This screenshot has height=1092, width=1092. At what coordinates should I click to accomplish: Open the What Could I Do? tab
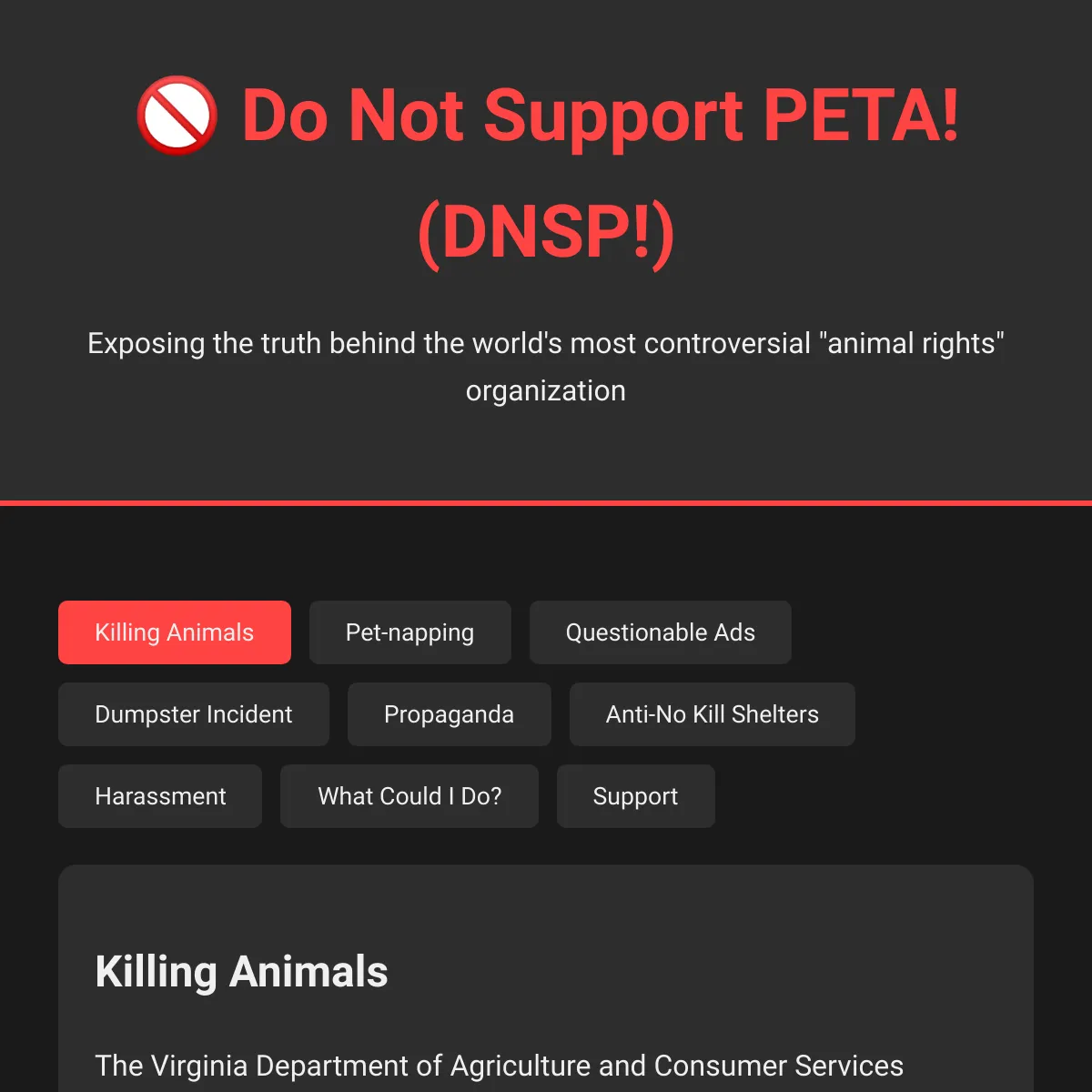[409, 796]
